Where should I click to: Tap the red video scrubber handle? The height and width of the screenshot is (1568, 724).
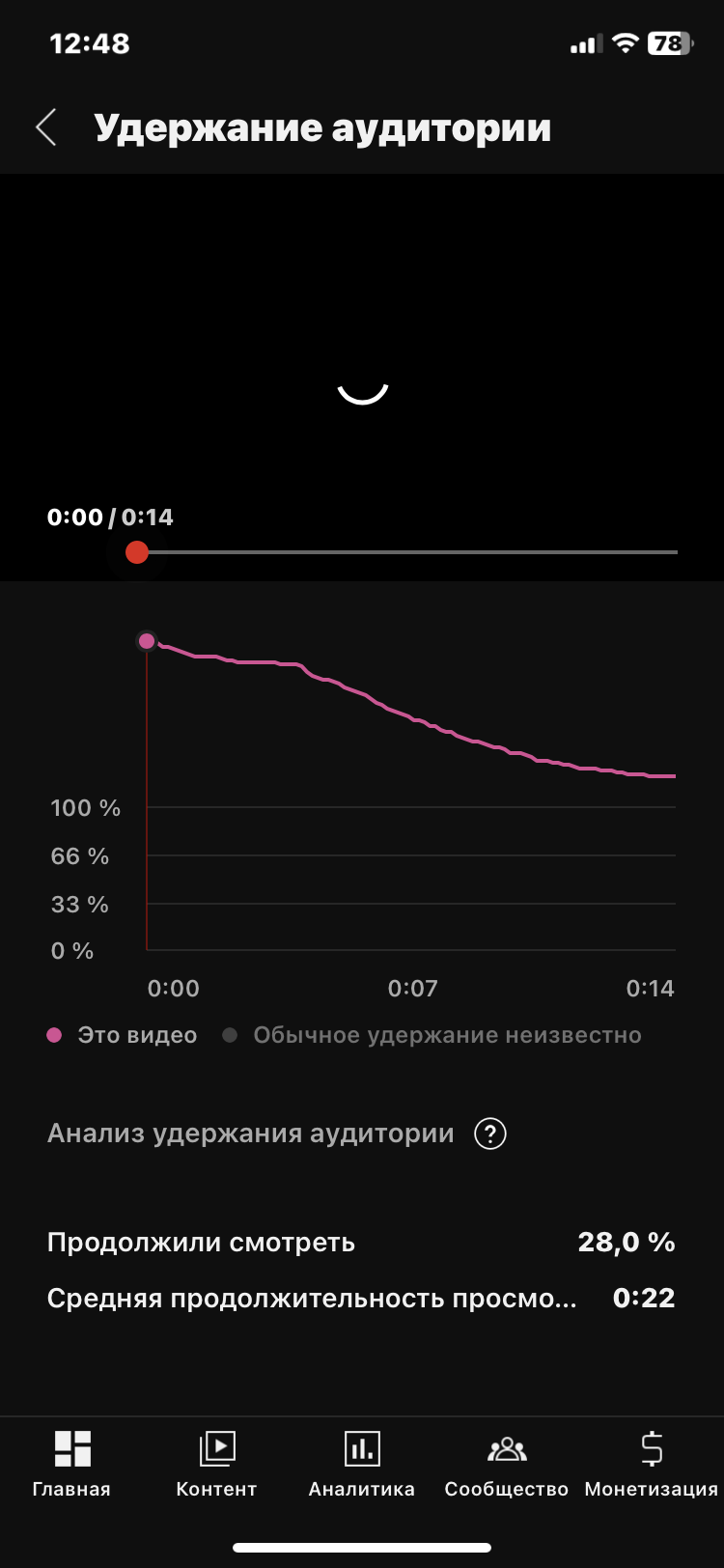(x=137, y=552)
